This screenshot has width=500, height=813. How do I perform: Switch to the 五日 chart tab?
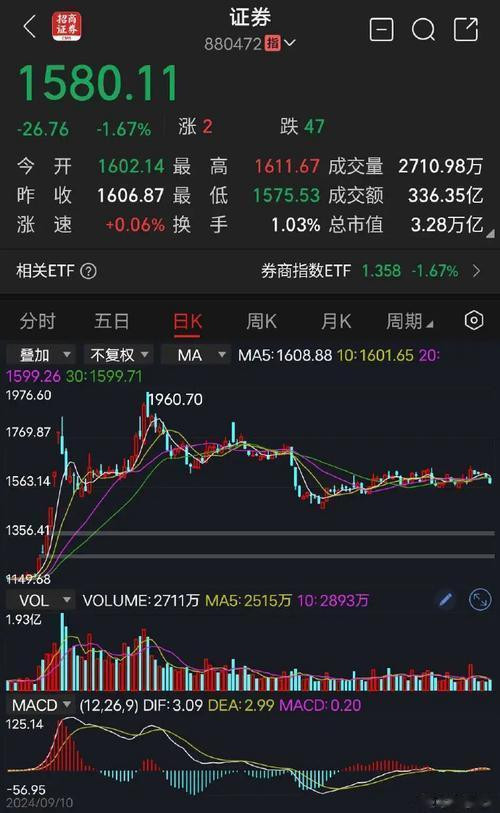[112, 321]
